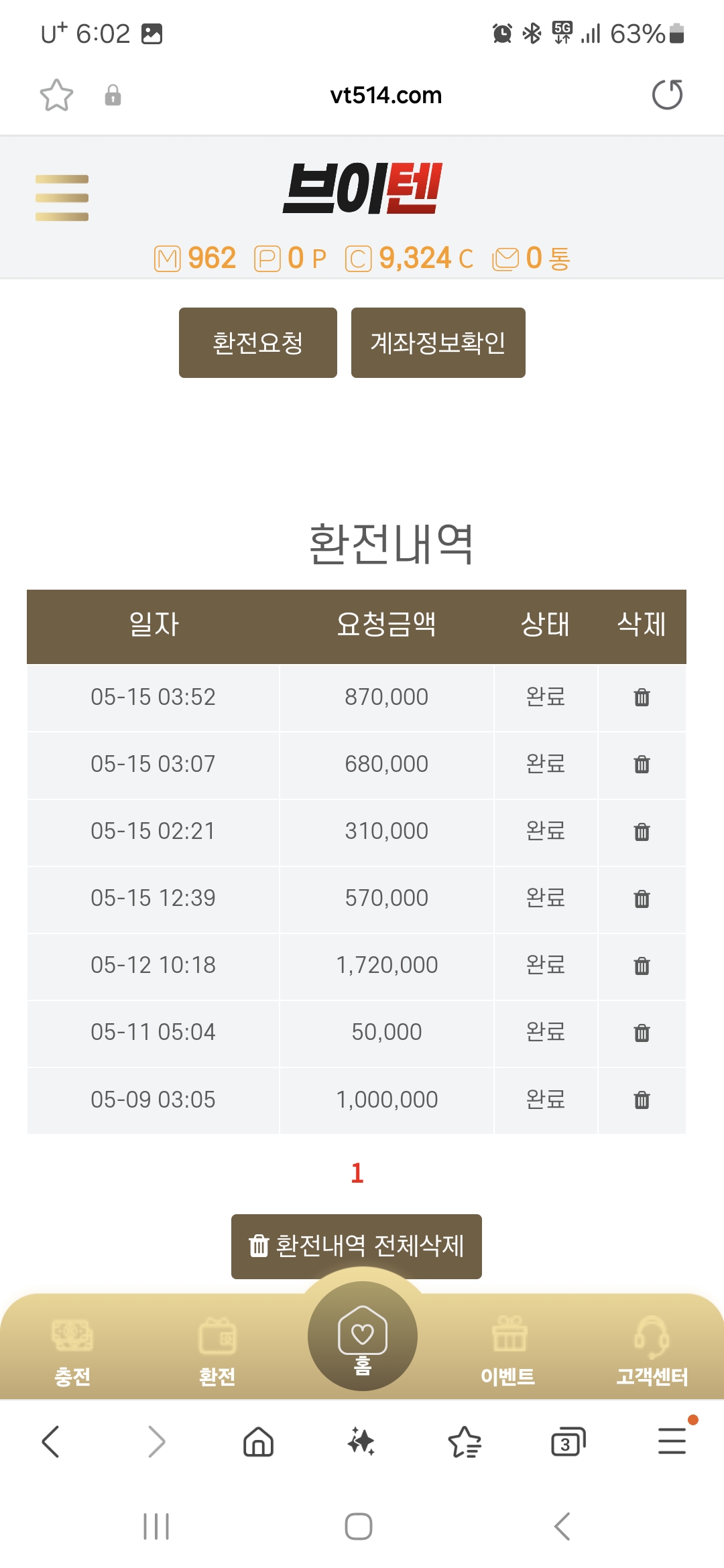Remove the 05-12 10:18 record via trash icon
Viewport: 724px width, 1568px height.
[642, 966]
